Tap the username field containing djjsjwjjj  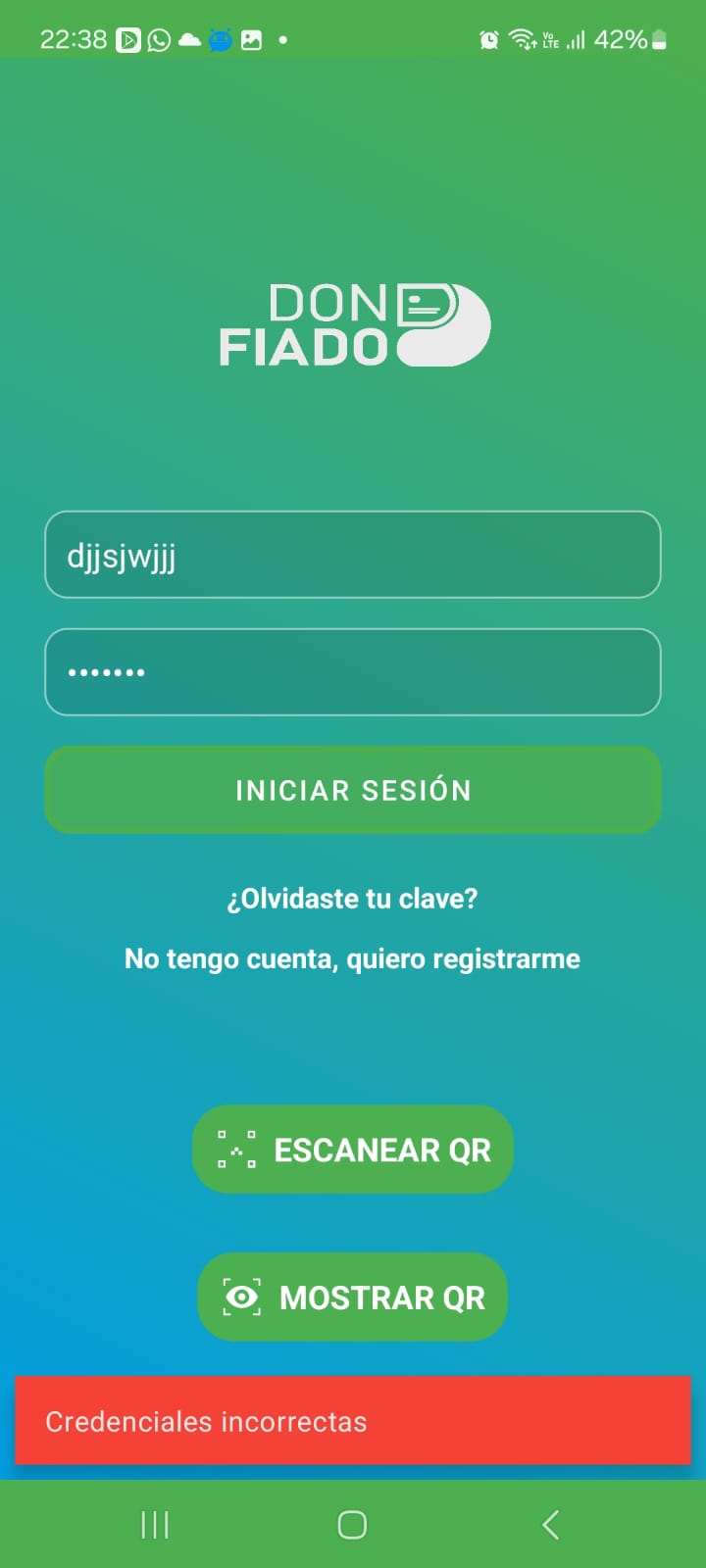click(x=353, y=555)
